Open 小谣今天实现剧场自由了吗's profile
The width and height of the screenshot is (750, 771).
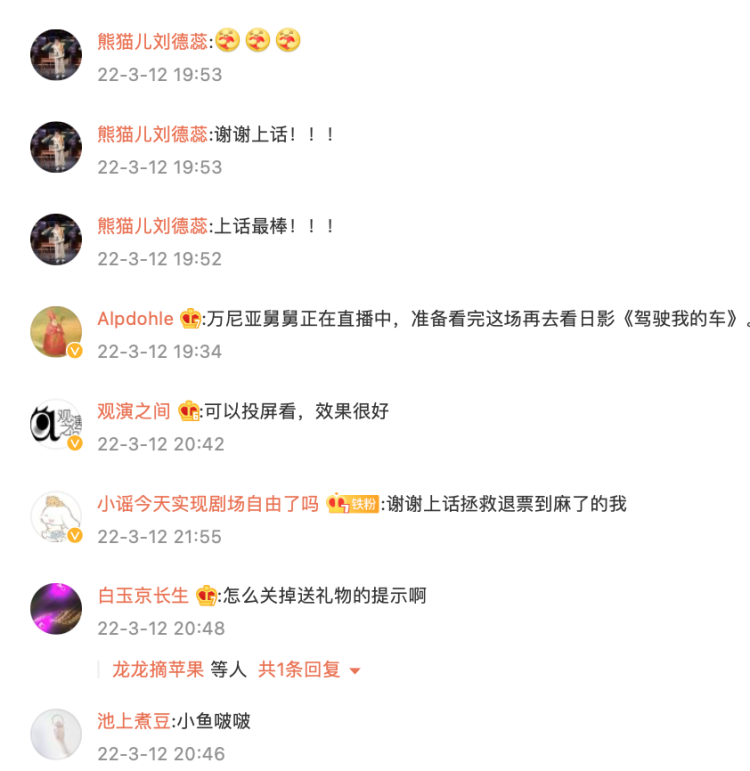[208, 504]
